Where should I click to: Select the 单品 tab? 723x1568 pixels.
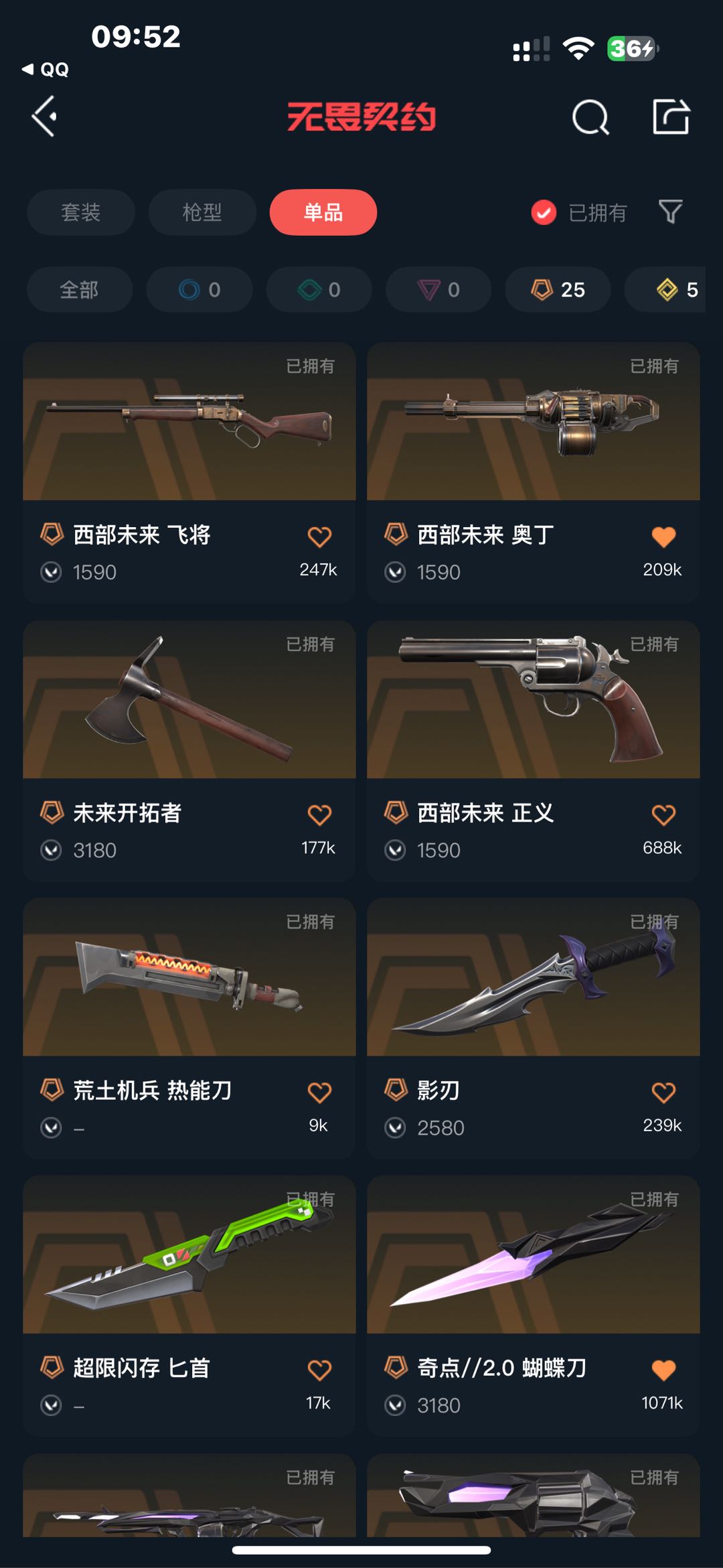(323, 212)
